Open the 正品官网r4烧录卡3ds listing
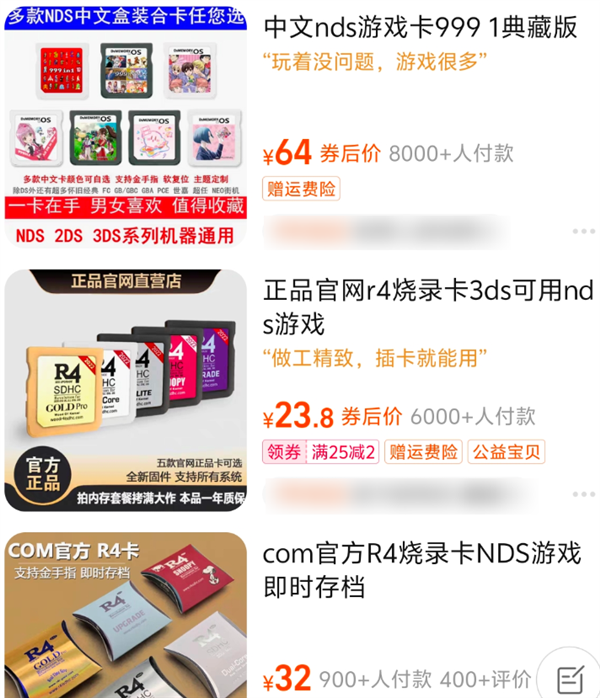Image resolution: width=600 pixels, height=698 pixels. (427, 307)
